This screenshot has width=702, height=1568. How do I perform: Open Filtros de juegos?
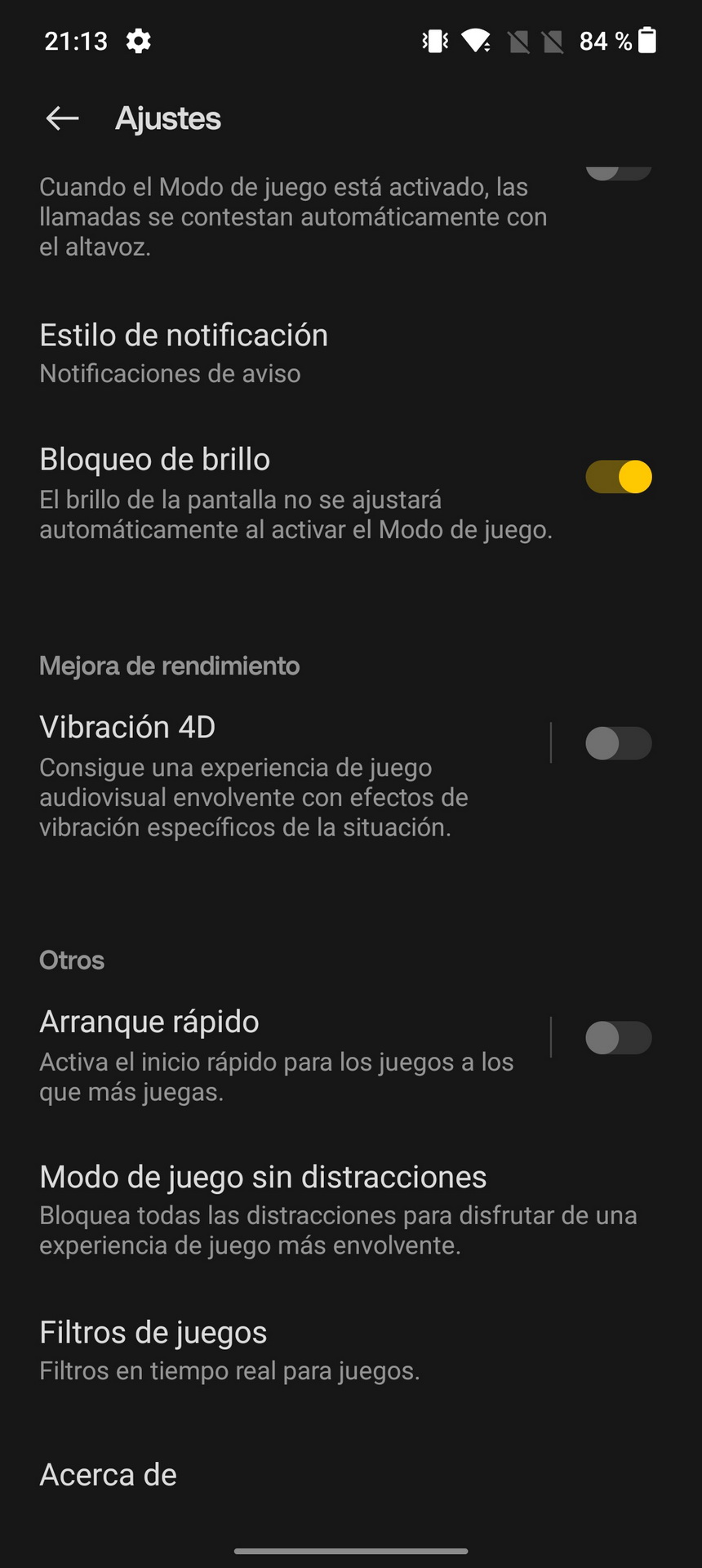coord(351,1349)
